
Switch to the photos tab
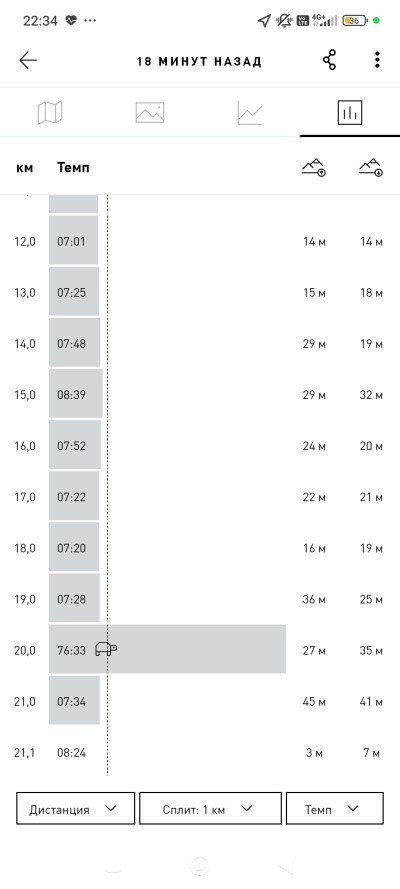(150, 112)
